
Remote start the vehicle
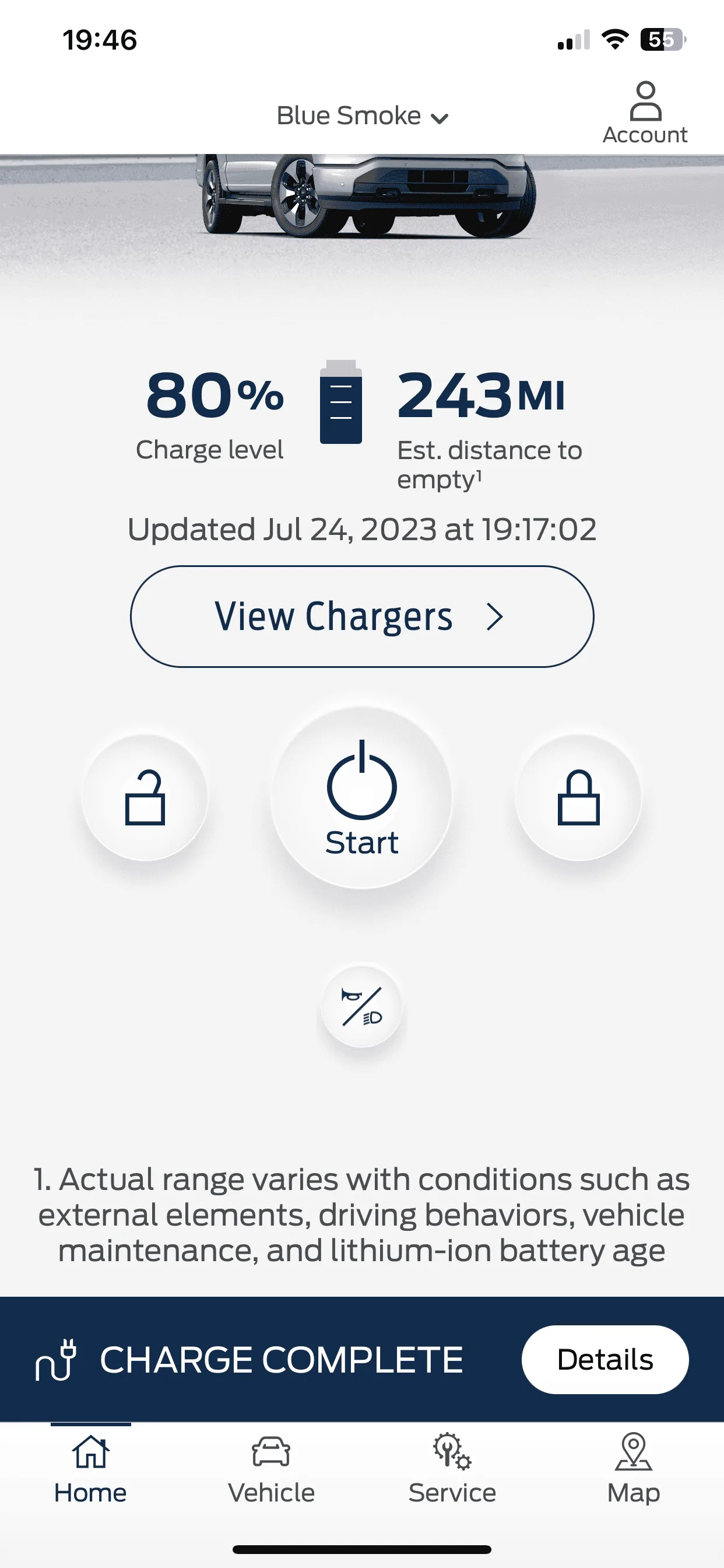click(362, 797)
